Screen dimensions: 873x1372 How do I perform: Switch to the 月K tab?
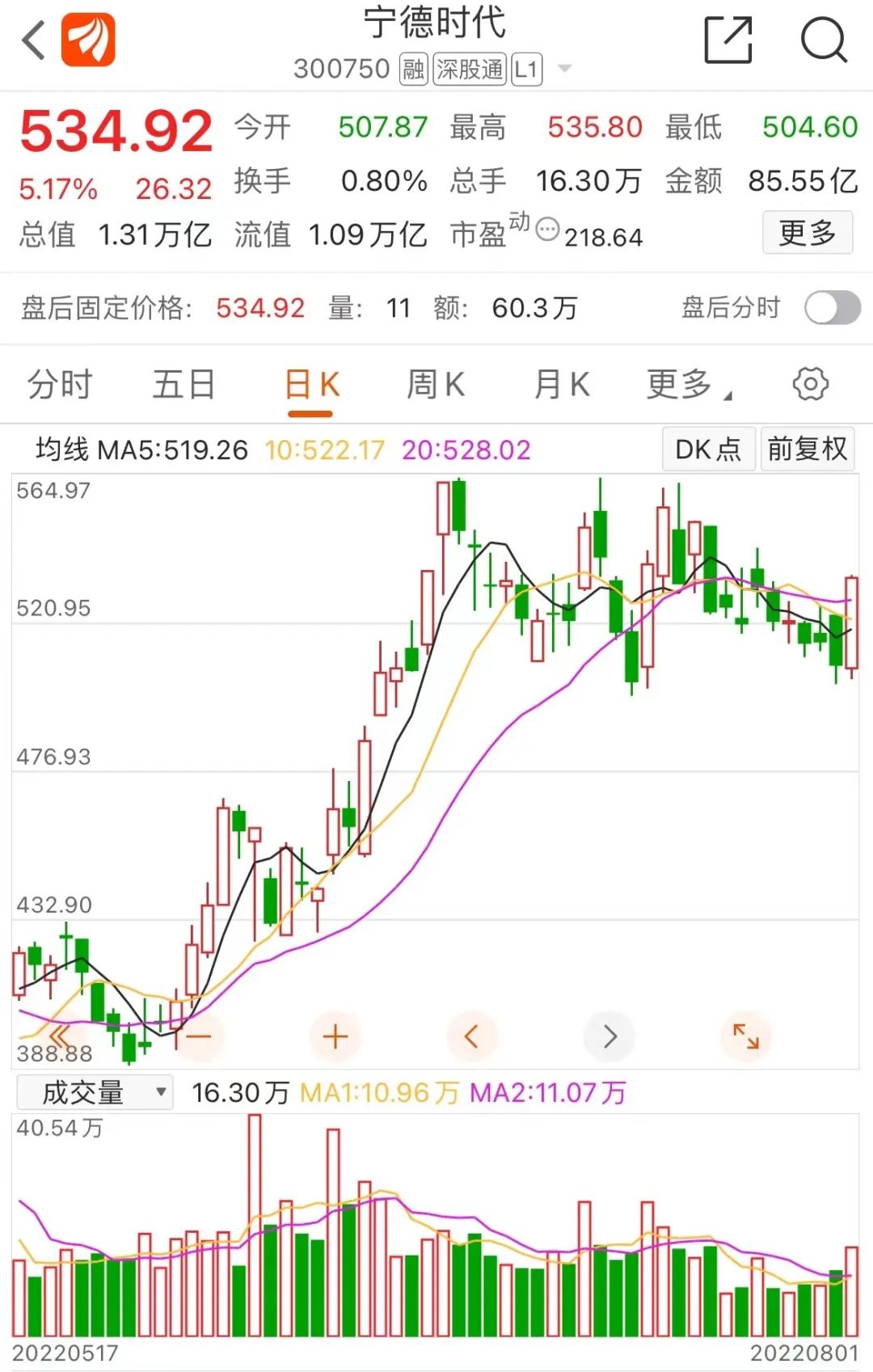[x=563, y=386]
